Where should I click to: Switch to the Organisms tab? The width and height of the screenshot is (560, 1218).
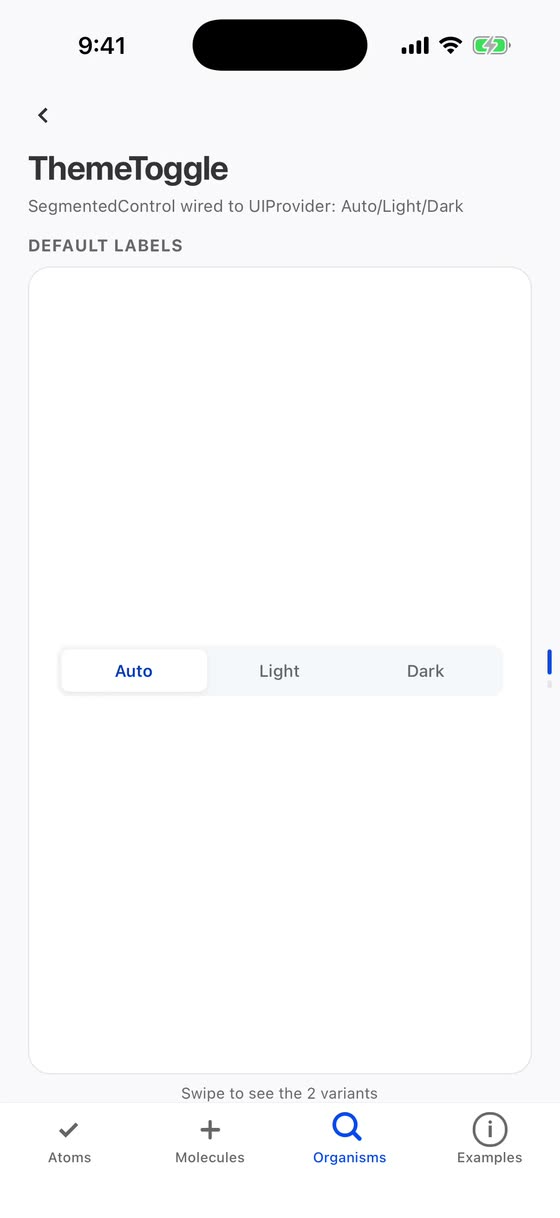coord(349,1141)
